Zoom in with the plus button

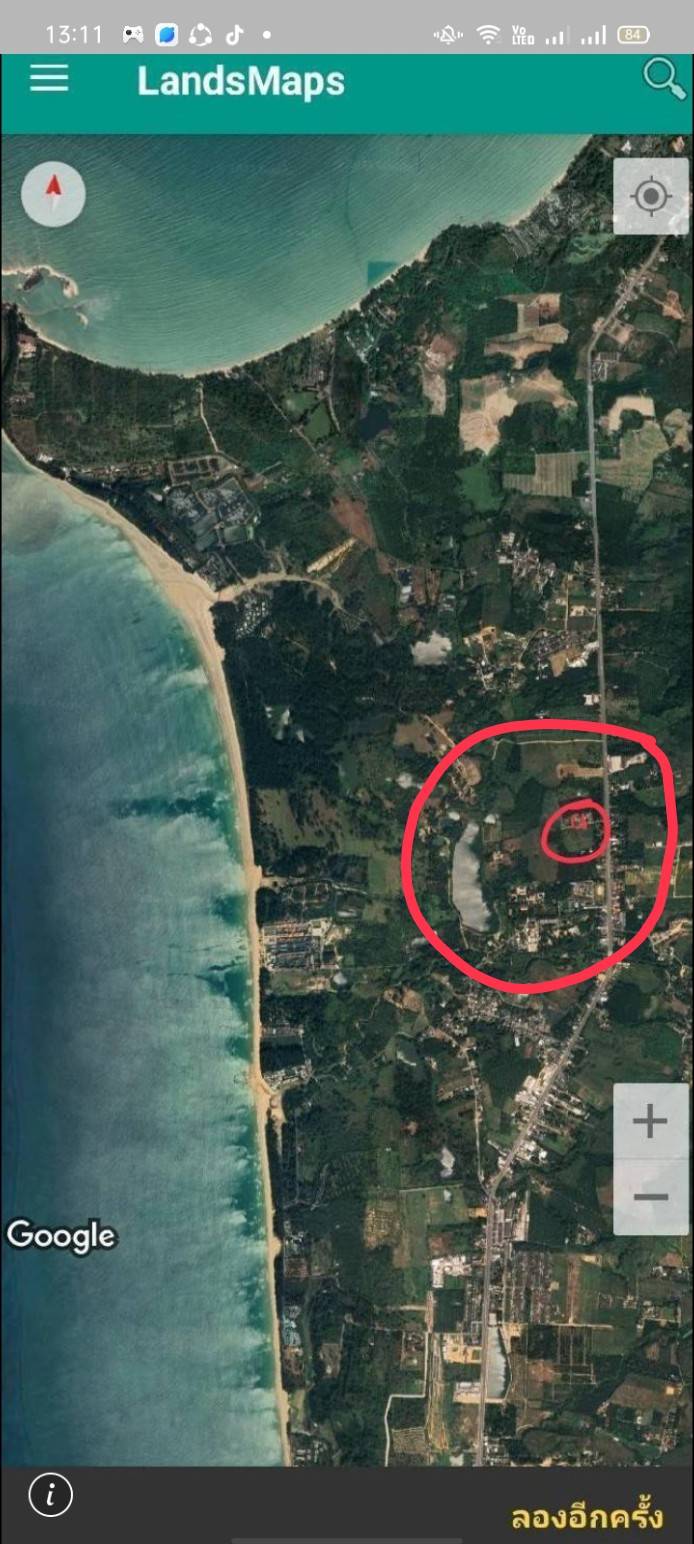pyautogui.click(x=650, y=1121)
